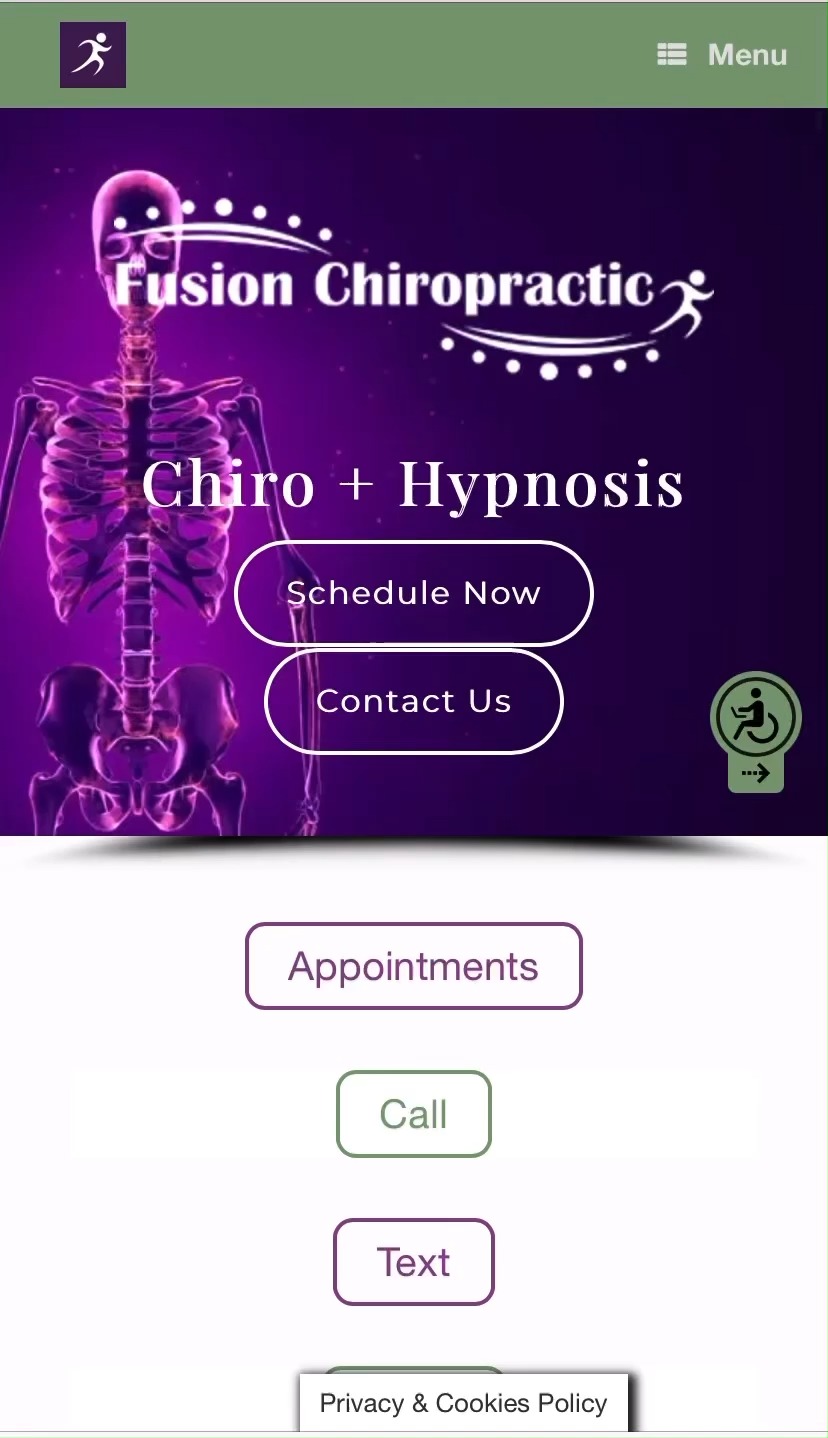Open the Contact Us page
This screenshot has width=828, height=1438.
(413, 701)
